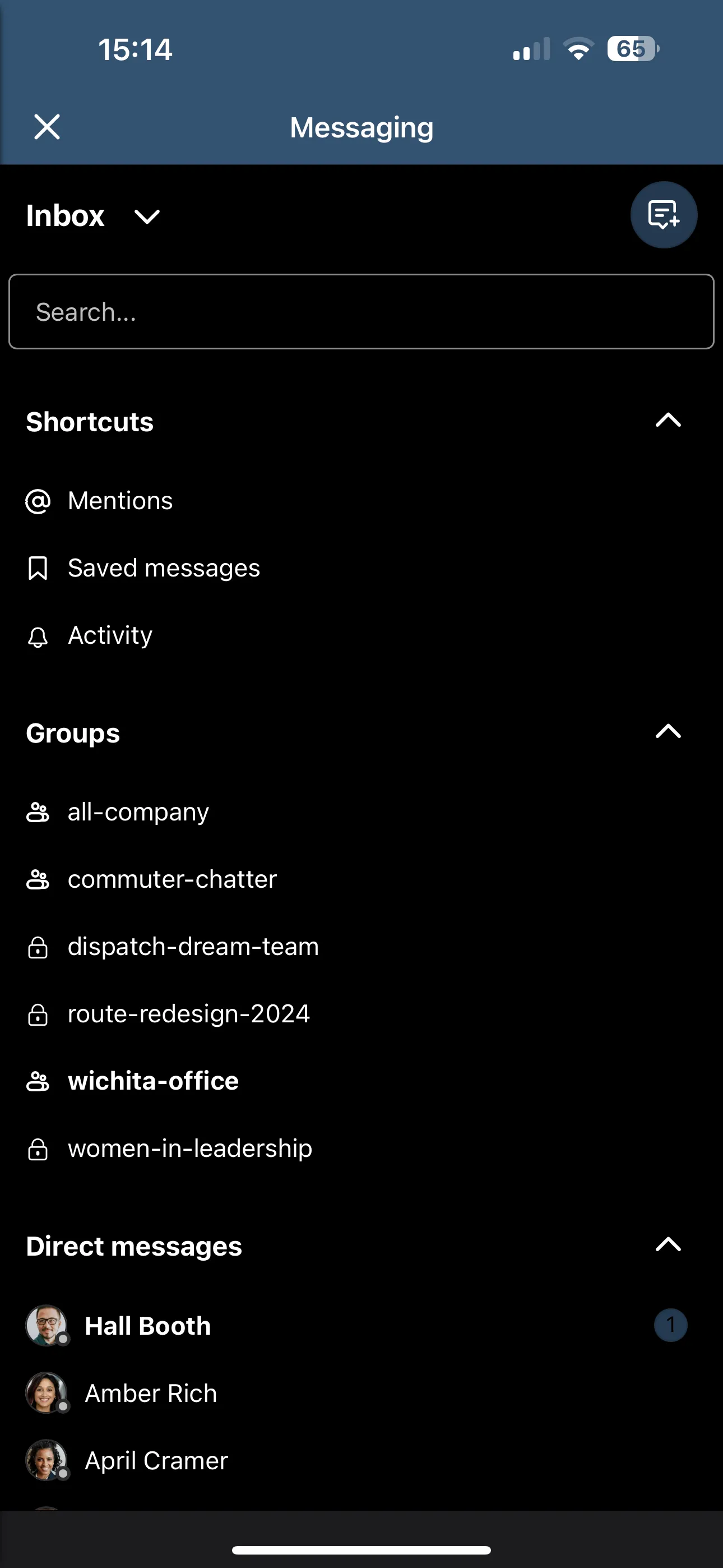This screenshot has height=1568, width=723.
Task: Select the all-company group icon
Action: [x=38, y=812]
